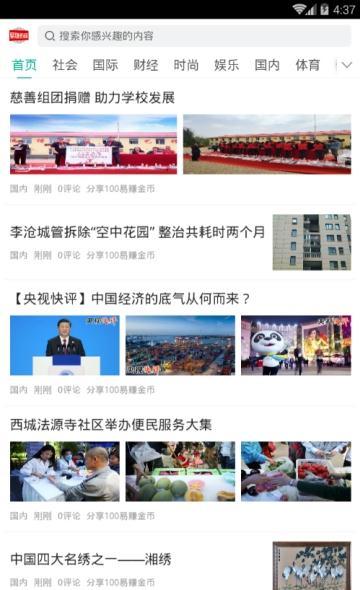Image resolution: width=361 pixels, height=590 pixels.
Task: Go to the 娱乐 tab
Action: click(x=226, y=65)
